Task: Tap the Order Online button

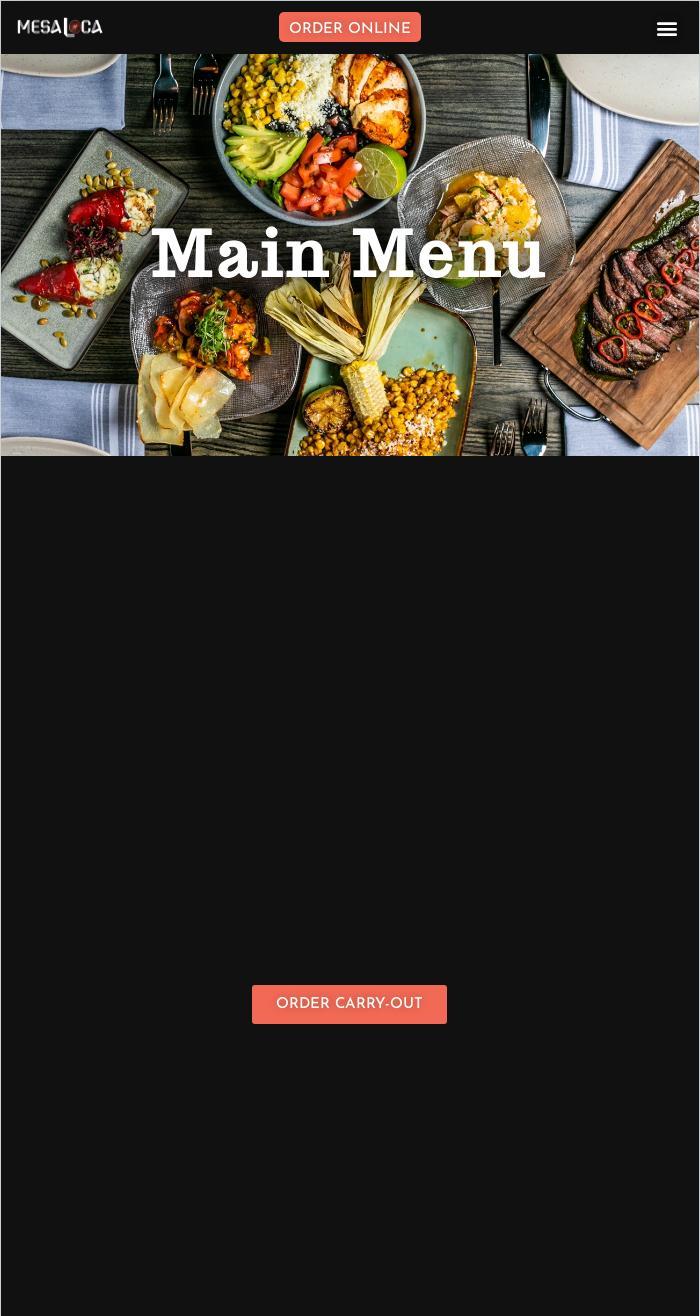Action: click(349, 28)
